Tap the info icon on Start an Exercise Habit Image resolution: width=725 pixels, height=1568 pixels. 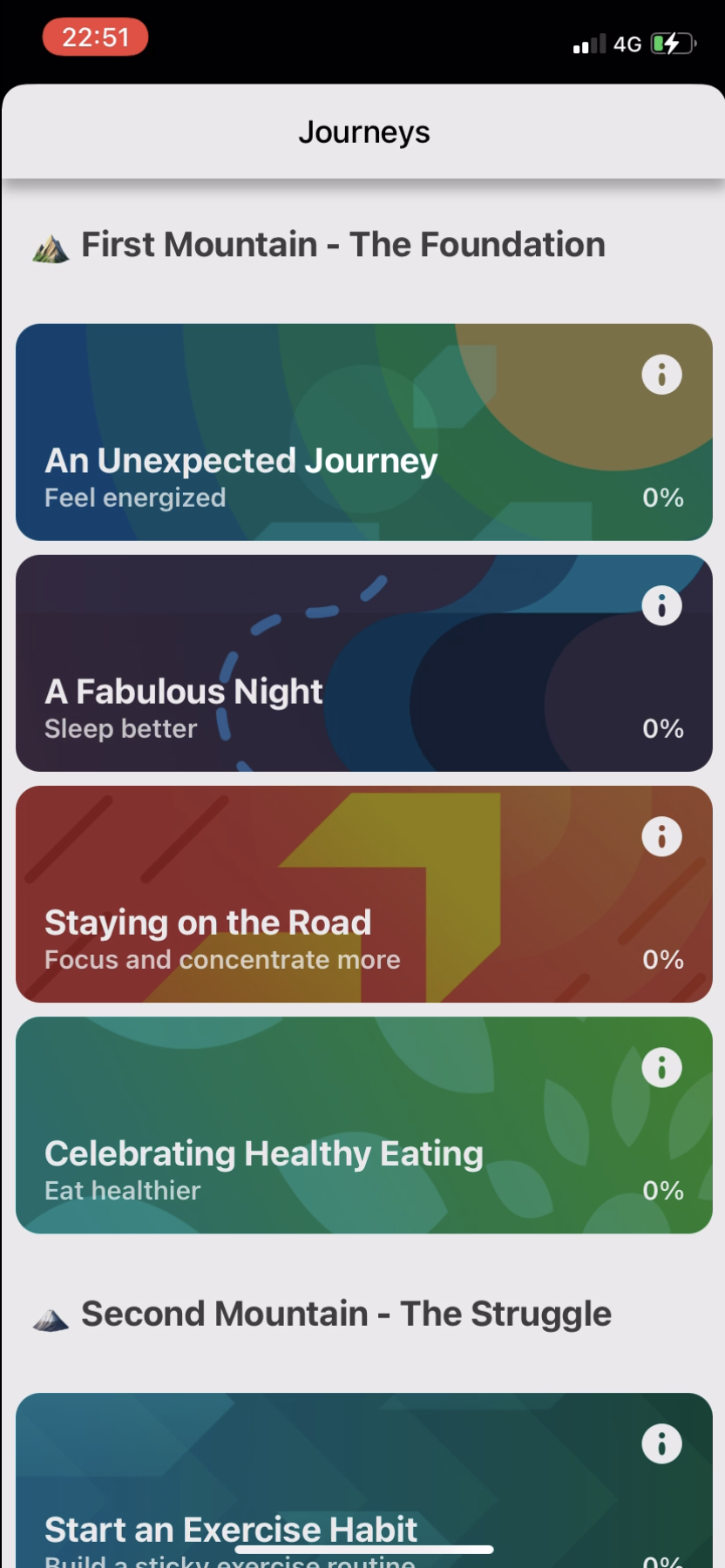click(661, 1443)
